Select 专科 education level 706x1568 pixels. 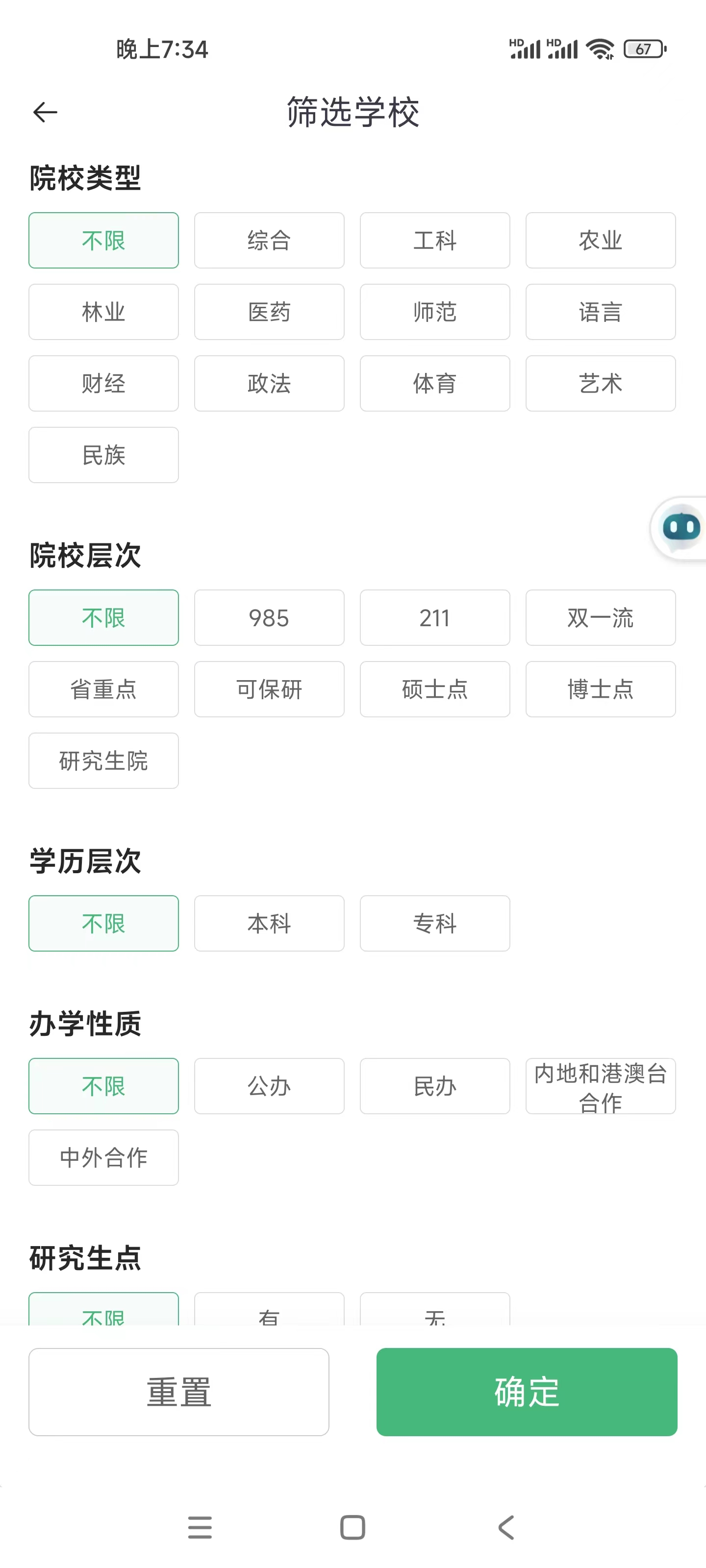coord(435,923)
